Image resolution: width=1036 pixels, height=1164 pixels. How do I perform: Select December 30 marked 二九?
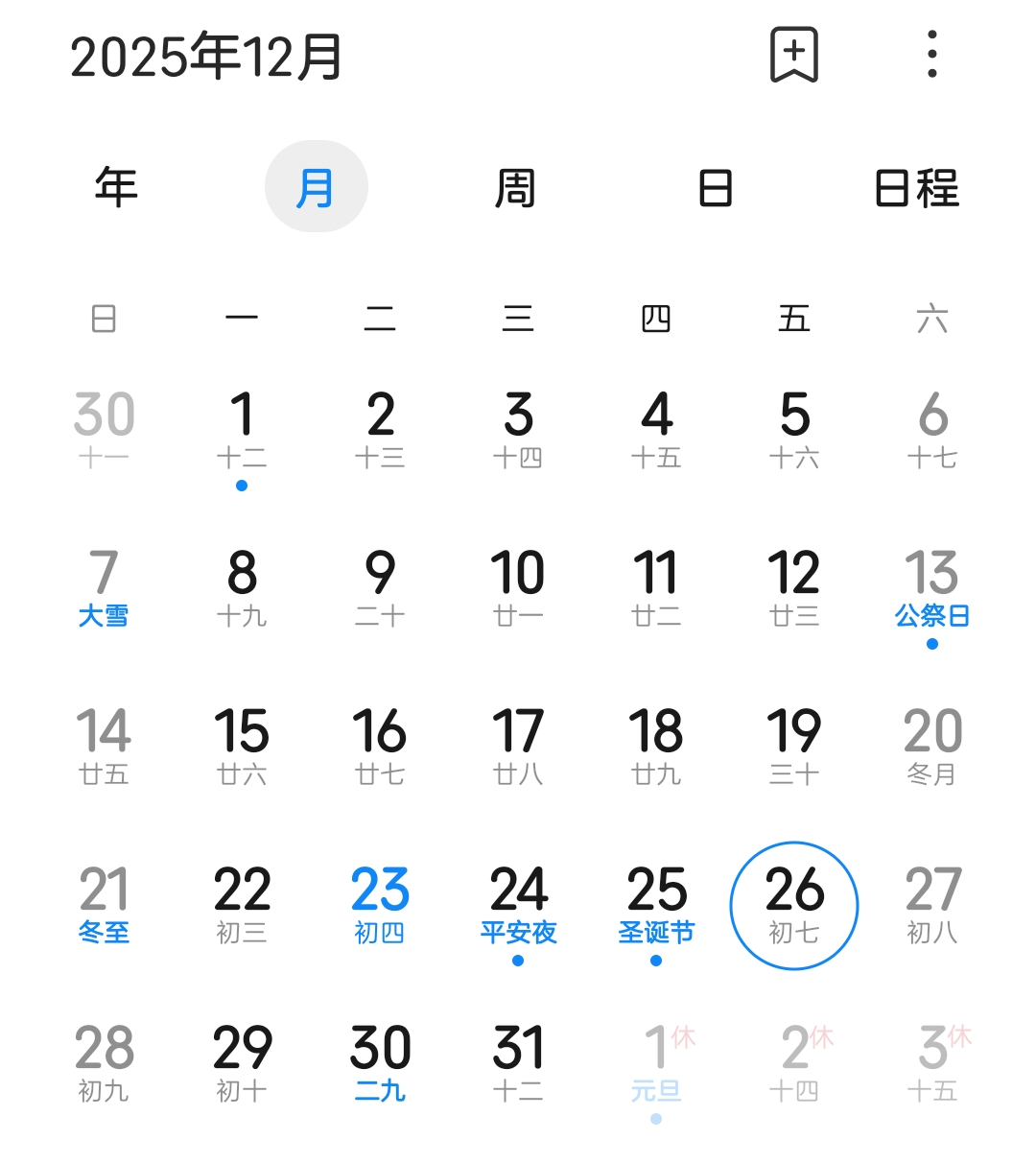coord(380,1062)
